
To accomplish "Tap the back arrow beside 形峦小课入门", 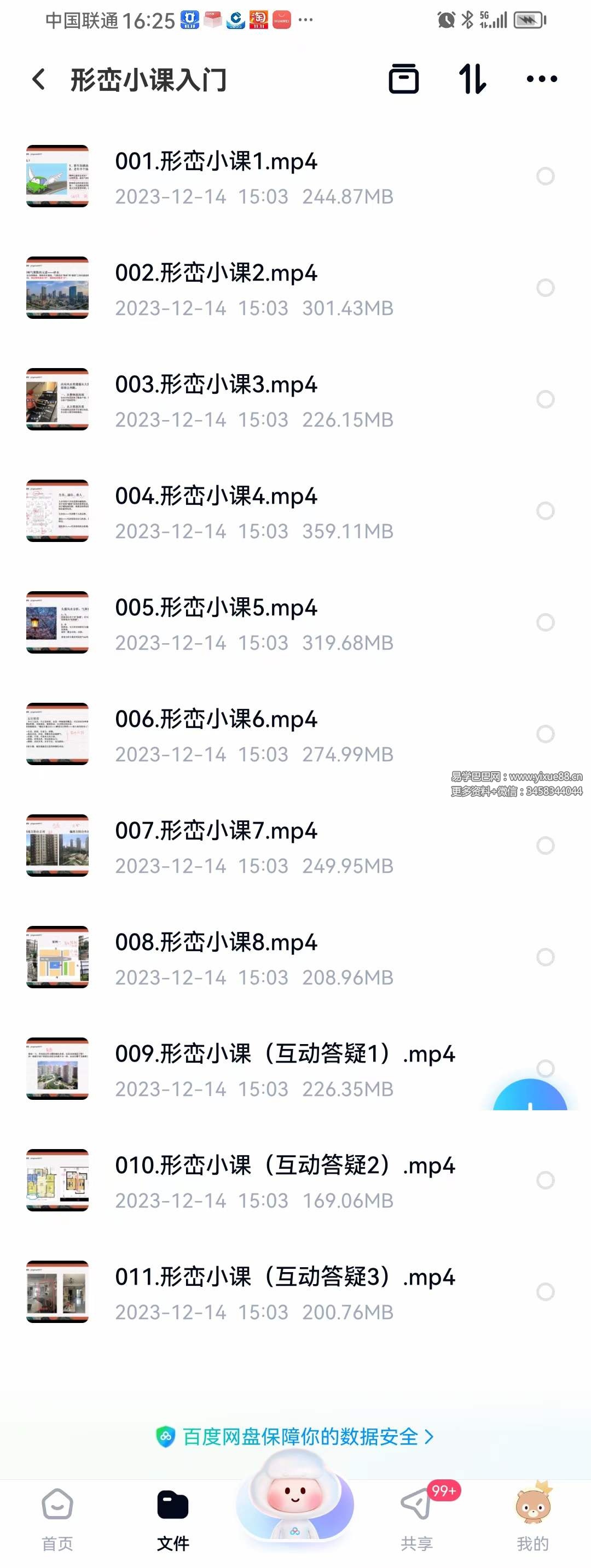I will [x=38, y=79].
